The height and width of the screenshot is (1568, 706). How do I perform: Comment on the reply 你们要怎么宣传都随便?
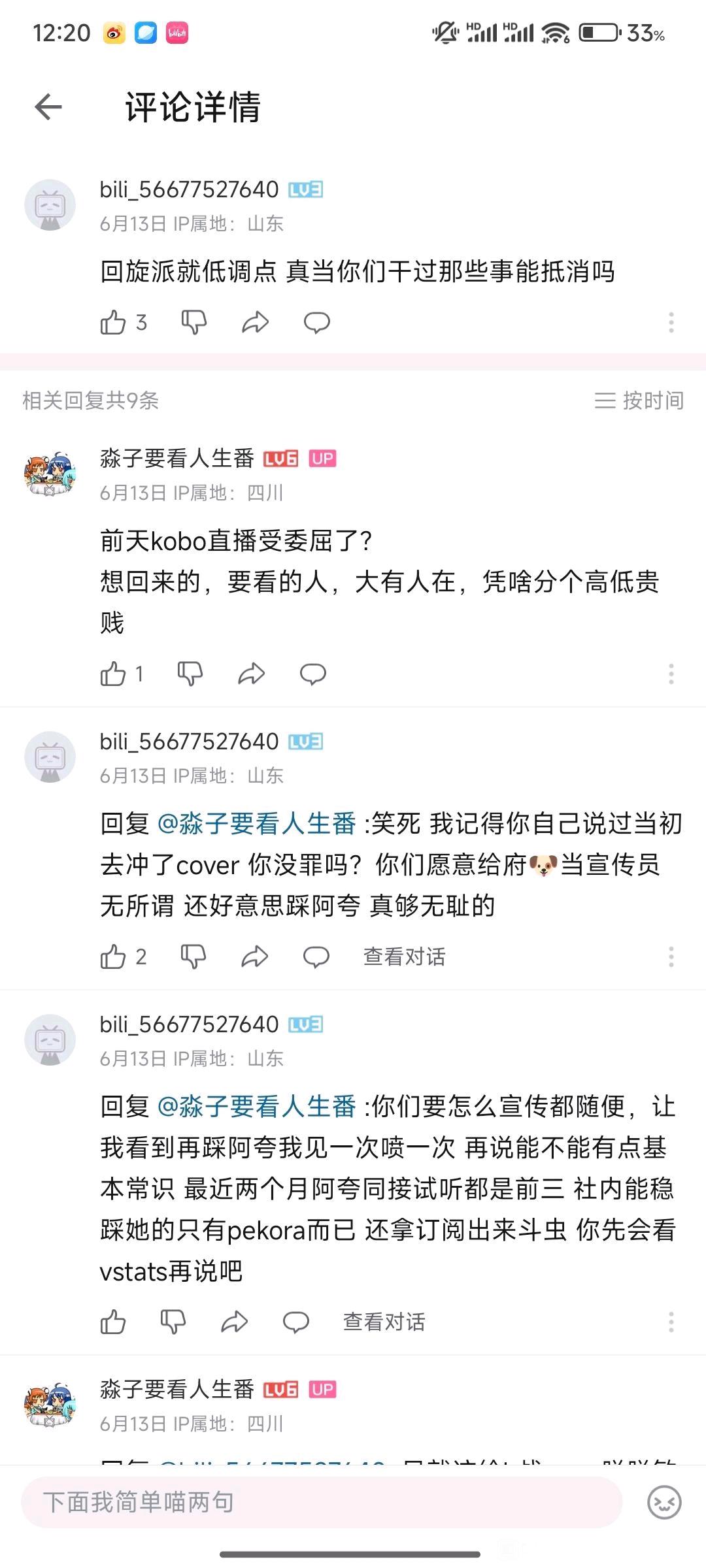(x=296, y=1322)
